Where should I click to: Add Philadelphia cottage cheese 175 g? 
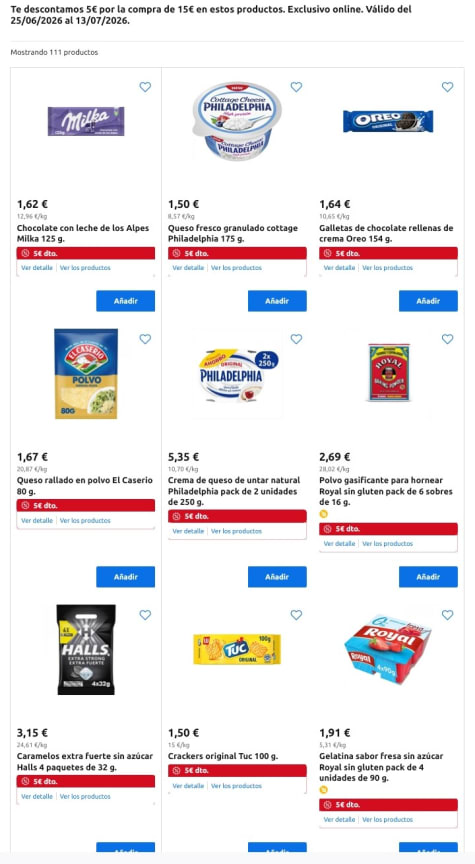(277, 301)
